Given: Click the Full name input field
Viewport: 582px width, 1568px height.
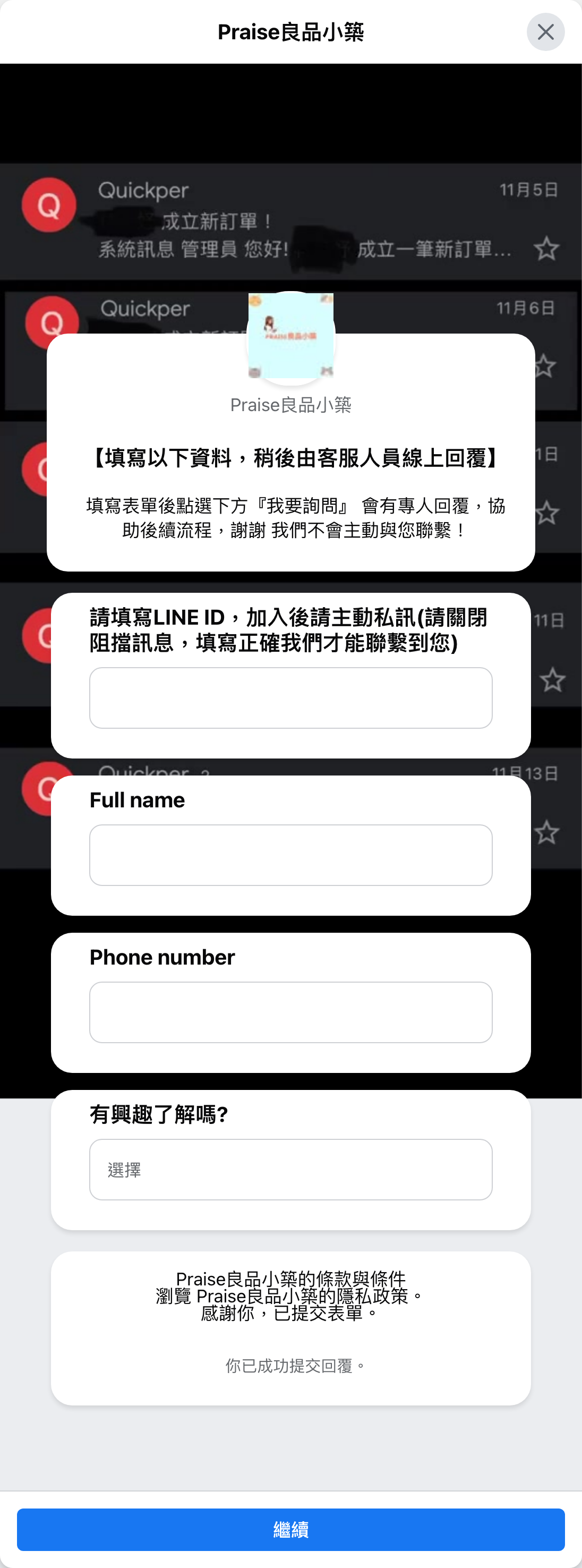Looking at the screenshot, I should click(290, 855).
